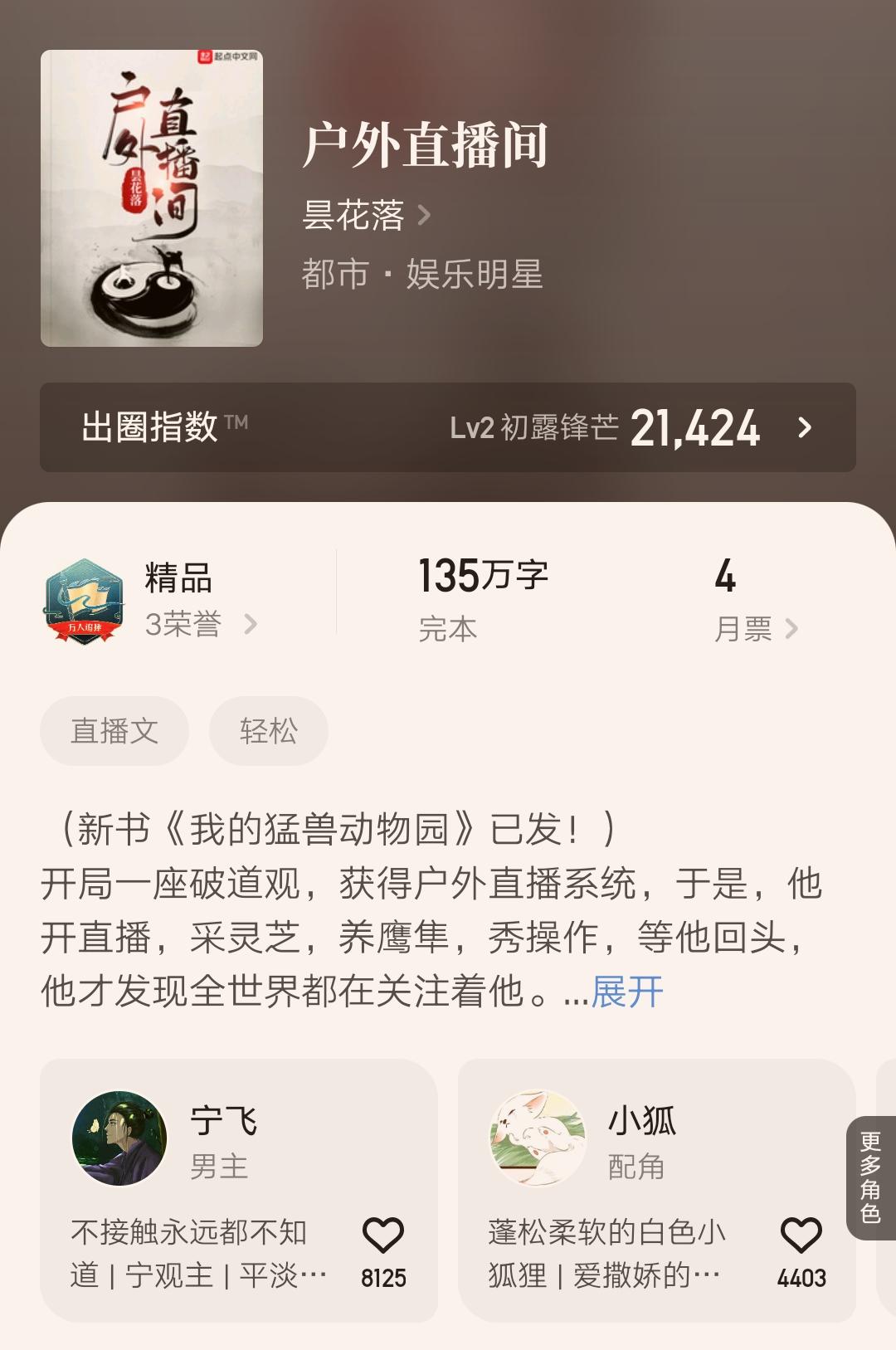Viewport: 896px width, 1350px height.
Task: Tap the 户外直播间 book cover
Action: point(152,198)
